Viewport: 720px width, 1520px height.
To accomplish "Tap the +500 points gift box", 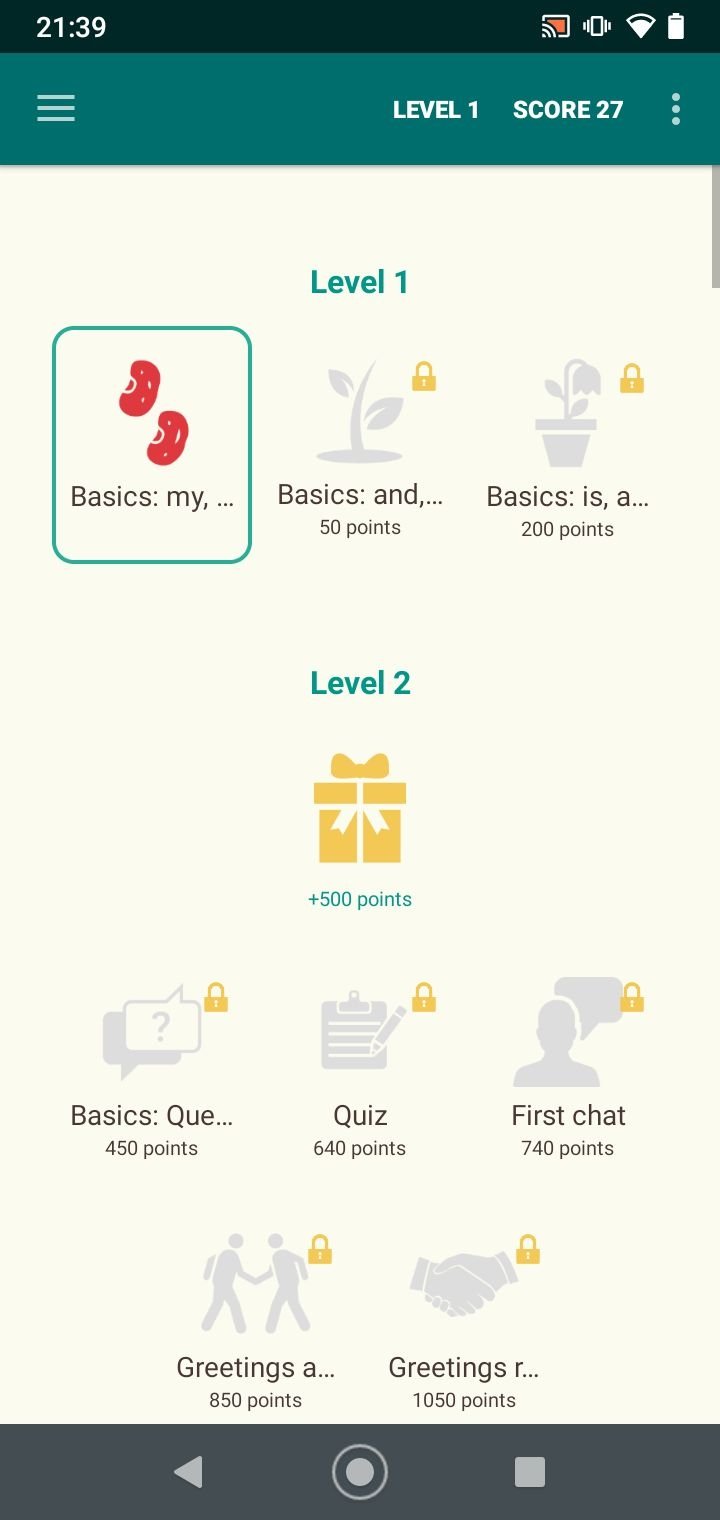I will pos(360,810).
